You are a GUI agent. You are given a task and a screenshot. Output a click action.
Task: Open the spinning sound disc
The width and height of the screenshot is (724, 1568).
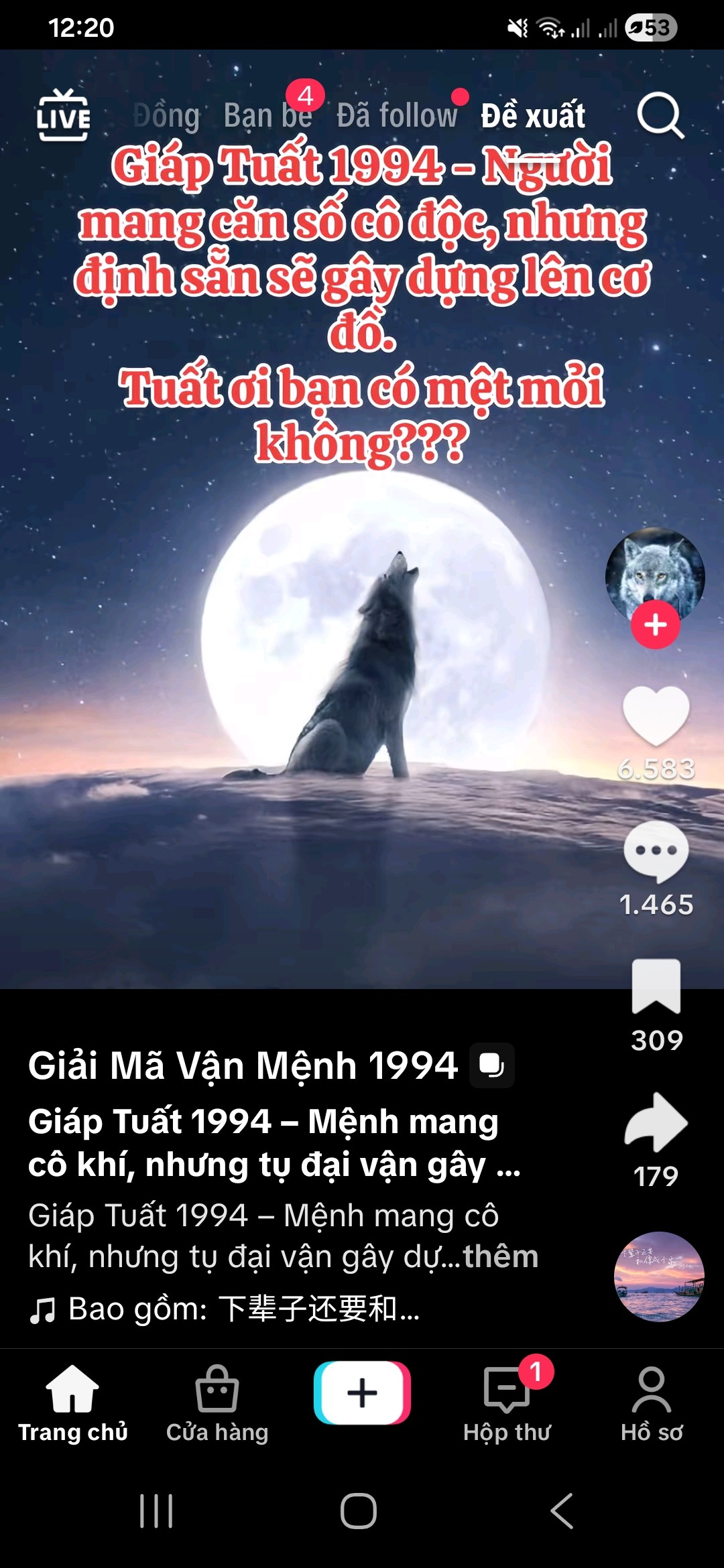coord(659,1277)
